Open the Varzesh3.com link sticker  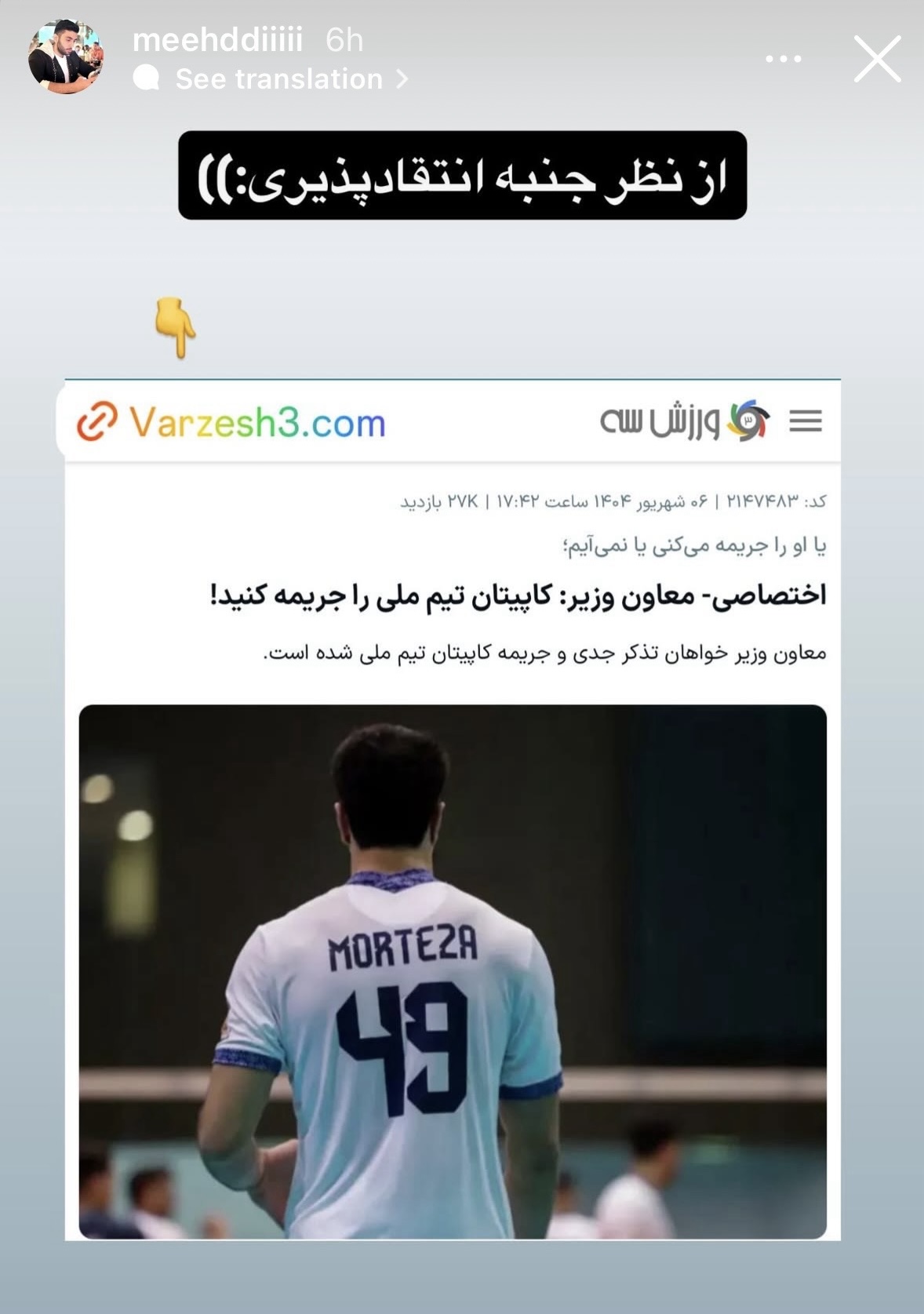point(232,423)
